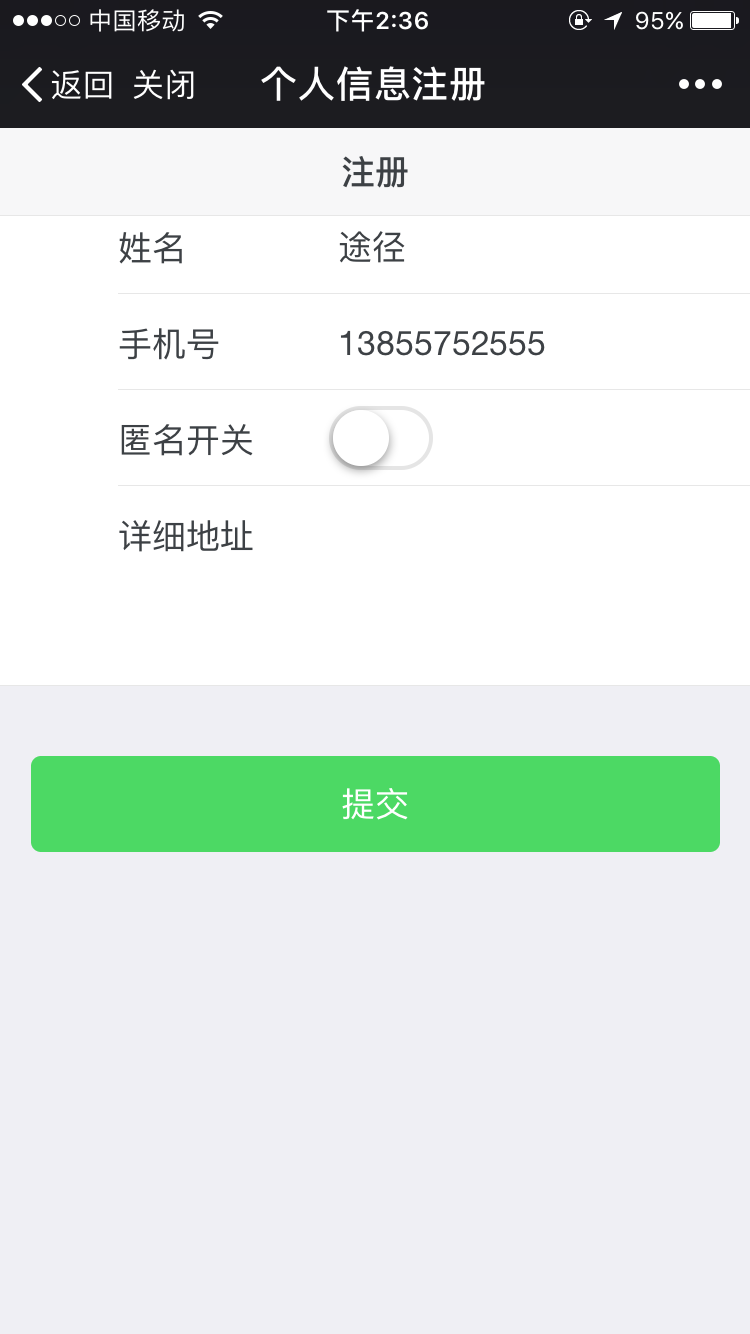The image size is (750, 1334).
Task: Go back with the 返回 arrow
Action: tap(67, 85)
